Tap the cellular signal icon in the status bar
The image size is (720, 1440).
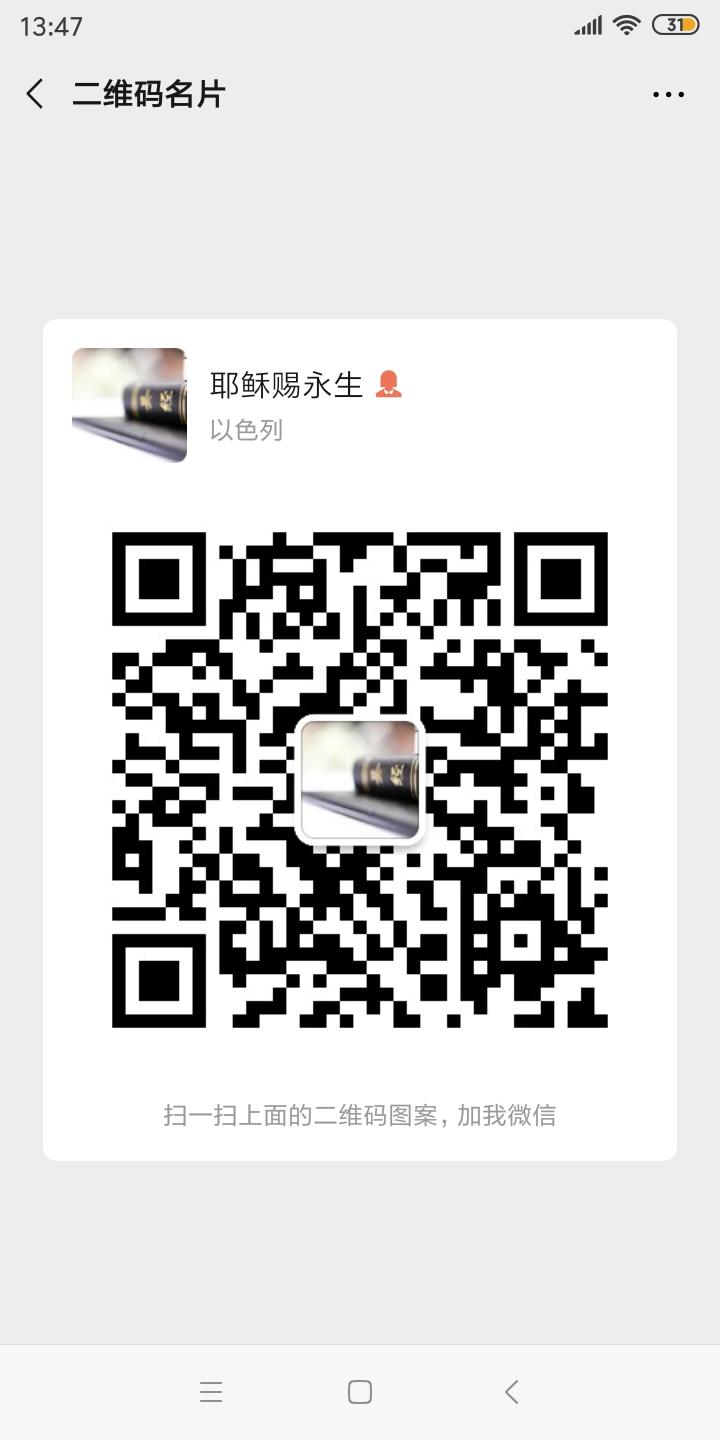tap(588, 25)
